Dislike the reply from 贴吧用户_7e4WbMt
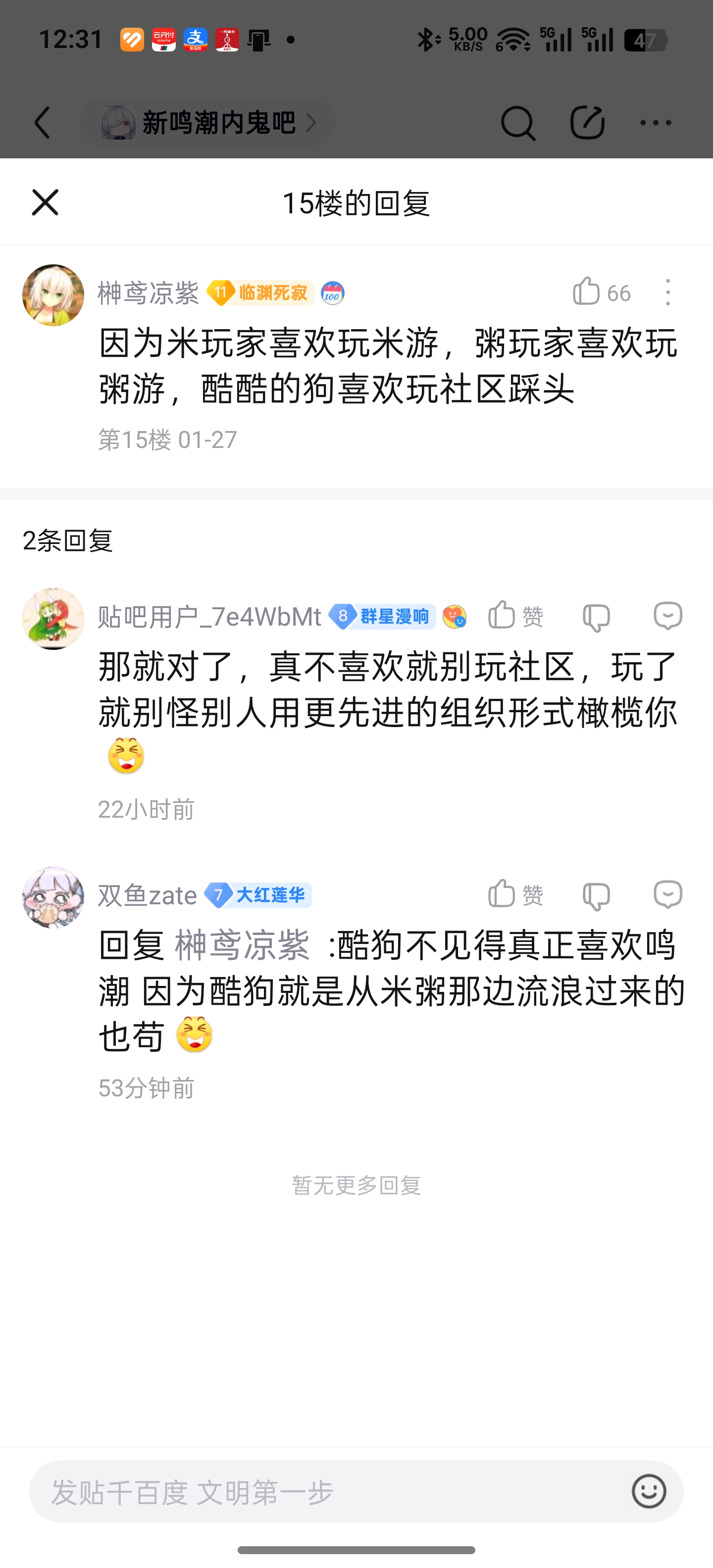713x1568 pixels. coord(596,617)
